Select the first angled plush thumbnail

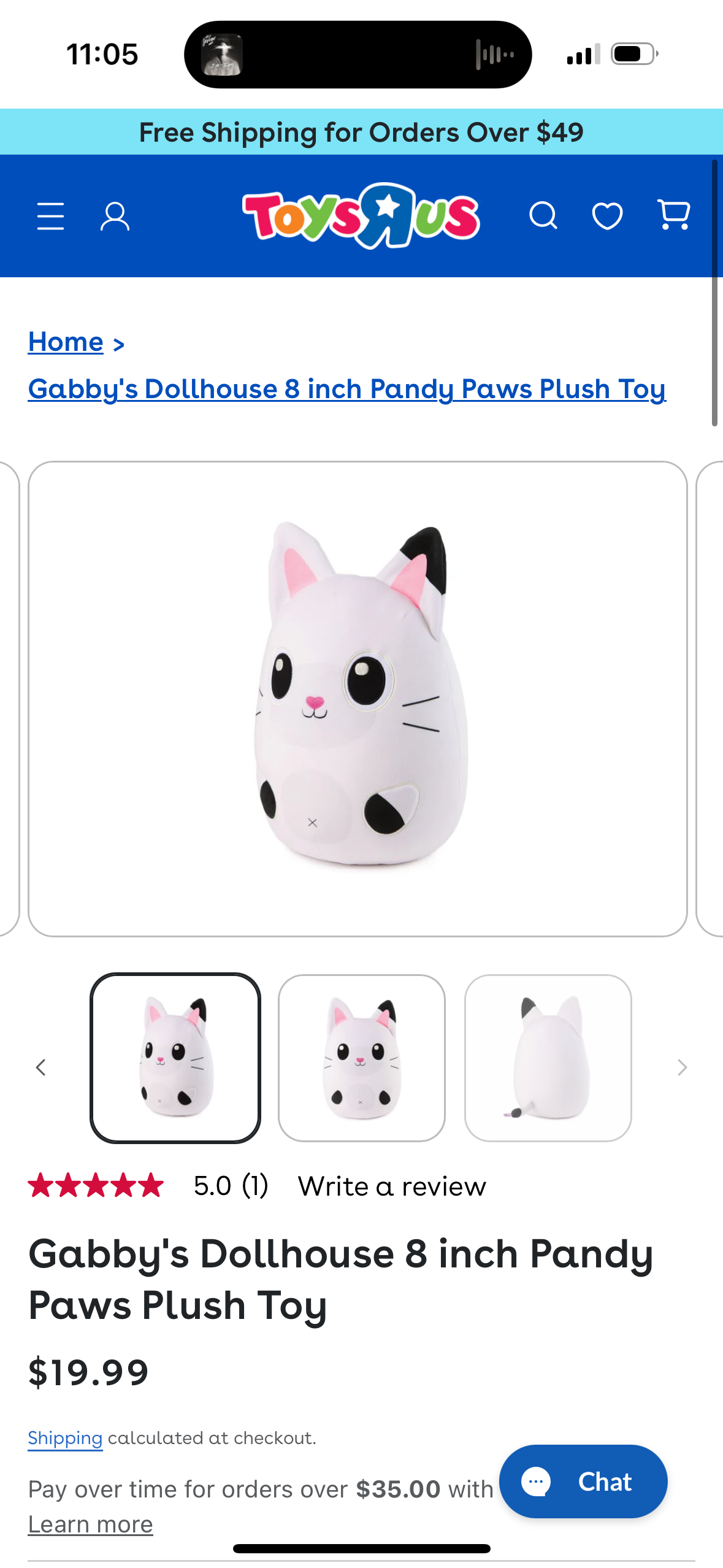point(175,1058)
